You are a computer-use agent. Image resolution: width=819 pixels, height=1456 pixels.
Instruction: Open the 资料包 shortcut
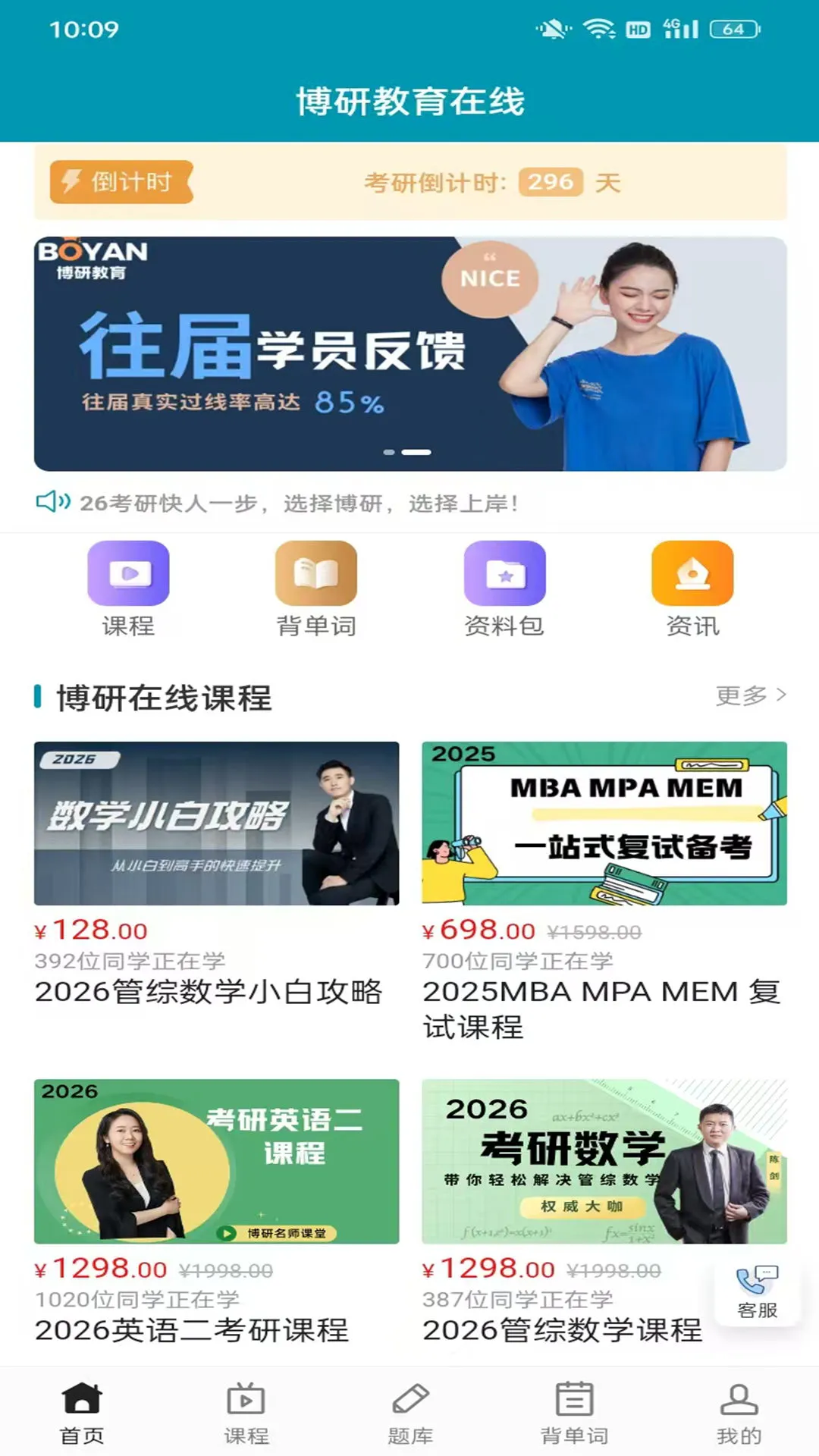[504, 588]
